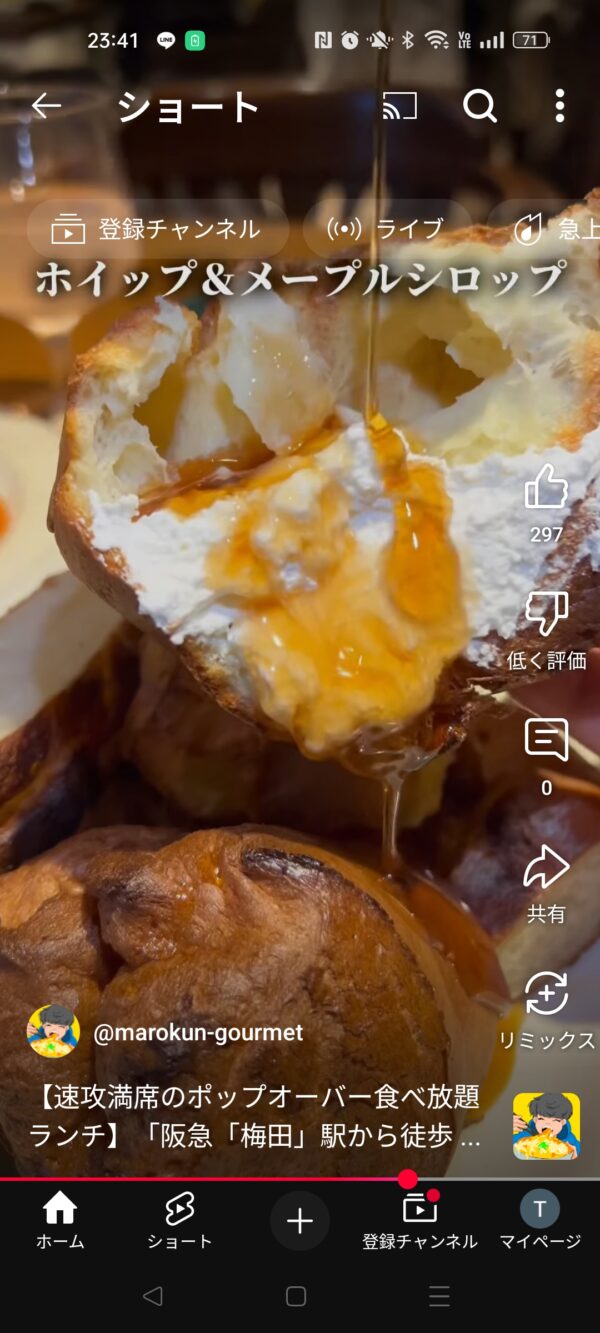Select the 登録チャンネル chip
Viewport: 600px width, 1333px height.
pyautogui.click(x=158, y=229)
